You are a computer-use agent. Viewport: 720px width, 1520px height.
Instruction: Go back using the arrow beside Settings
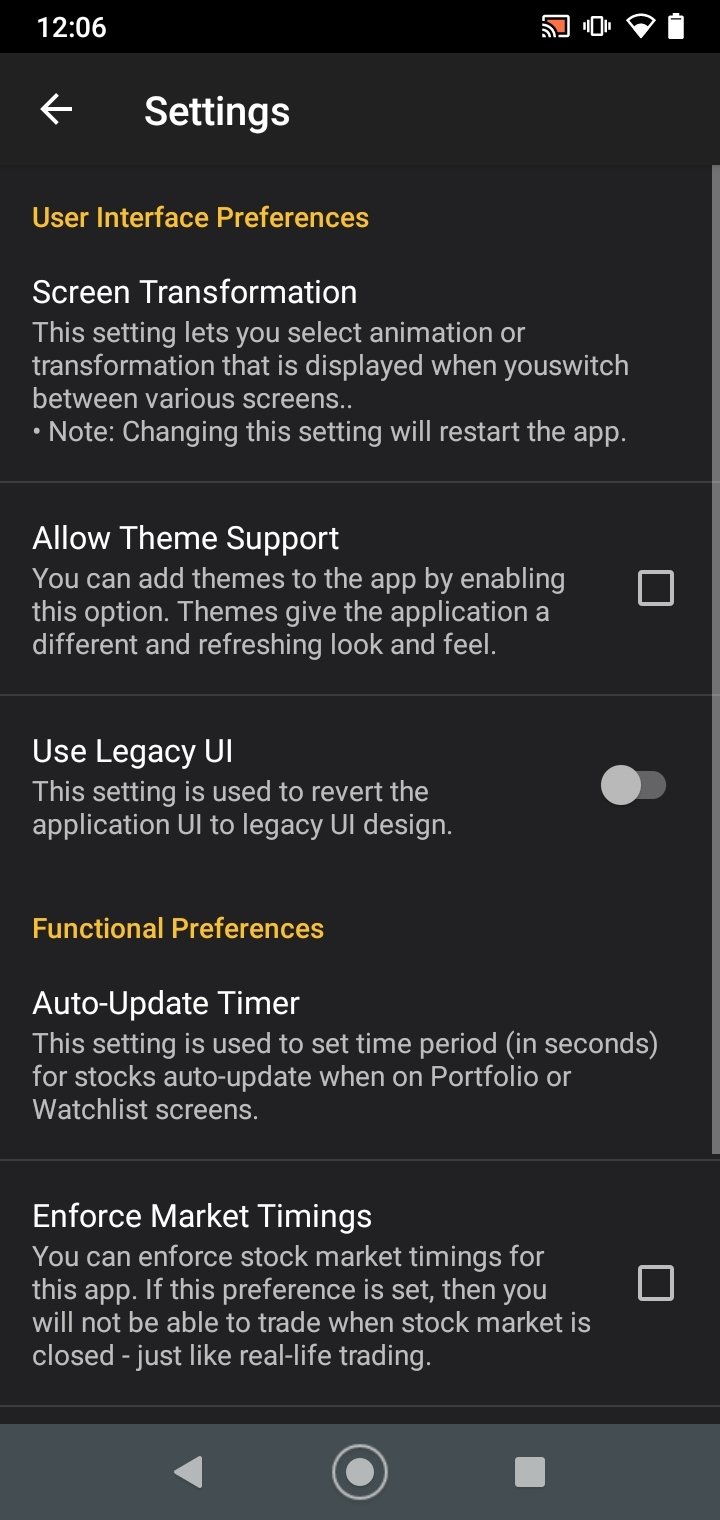[56, 110]
